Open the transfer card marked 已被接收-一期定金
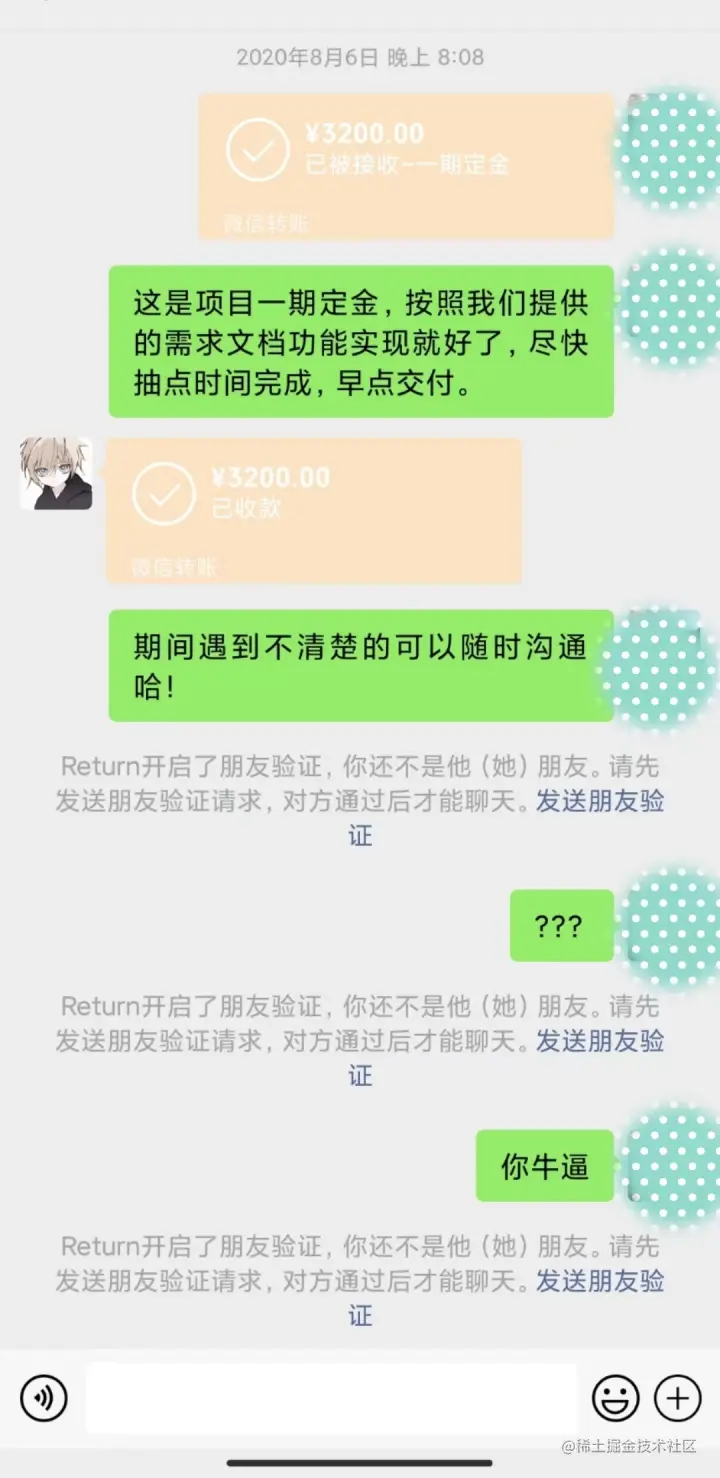This screenshot has height=1478, width=720. 405,166
